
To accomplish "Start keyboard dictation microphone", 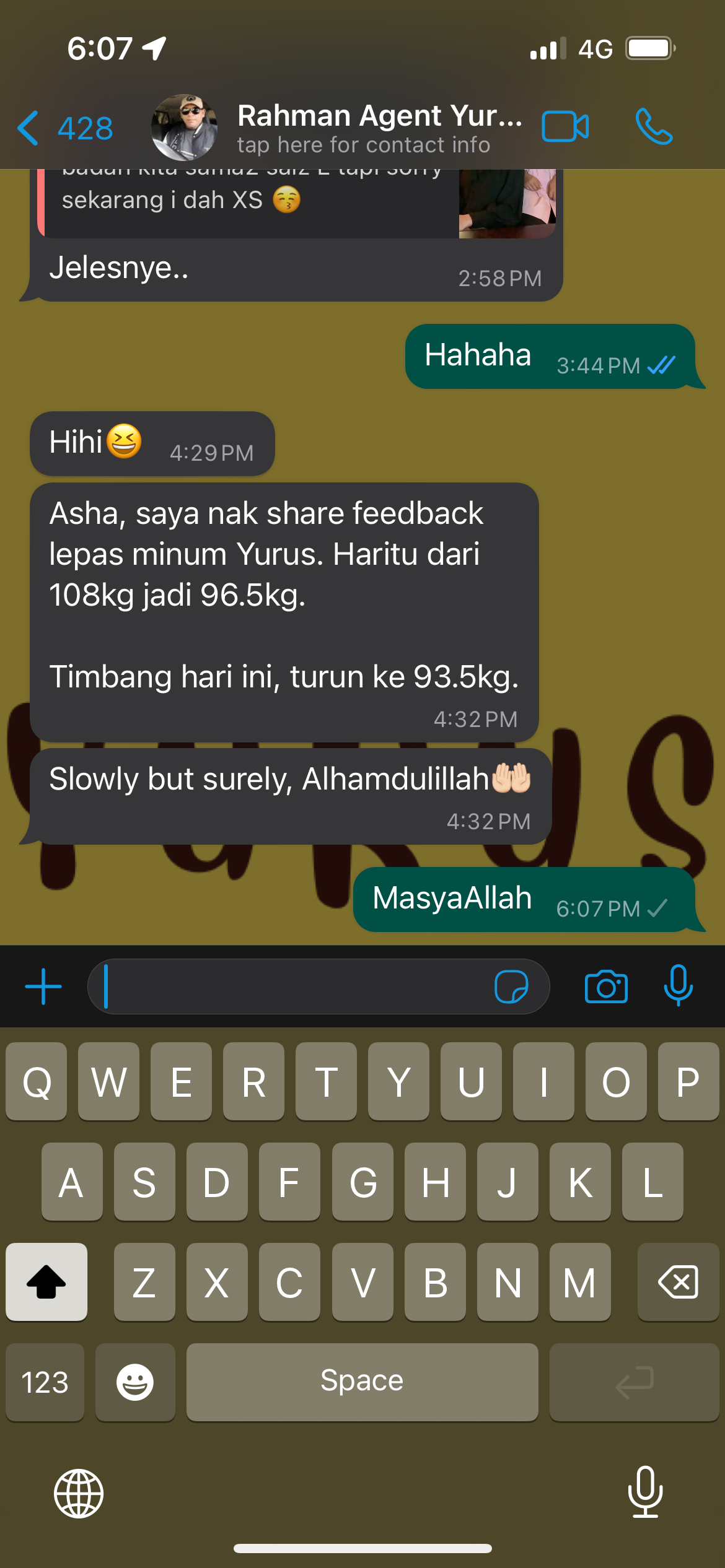I will [645, 1492].
